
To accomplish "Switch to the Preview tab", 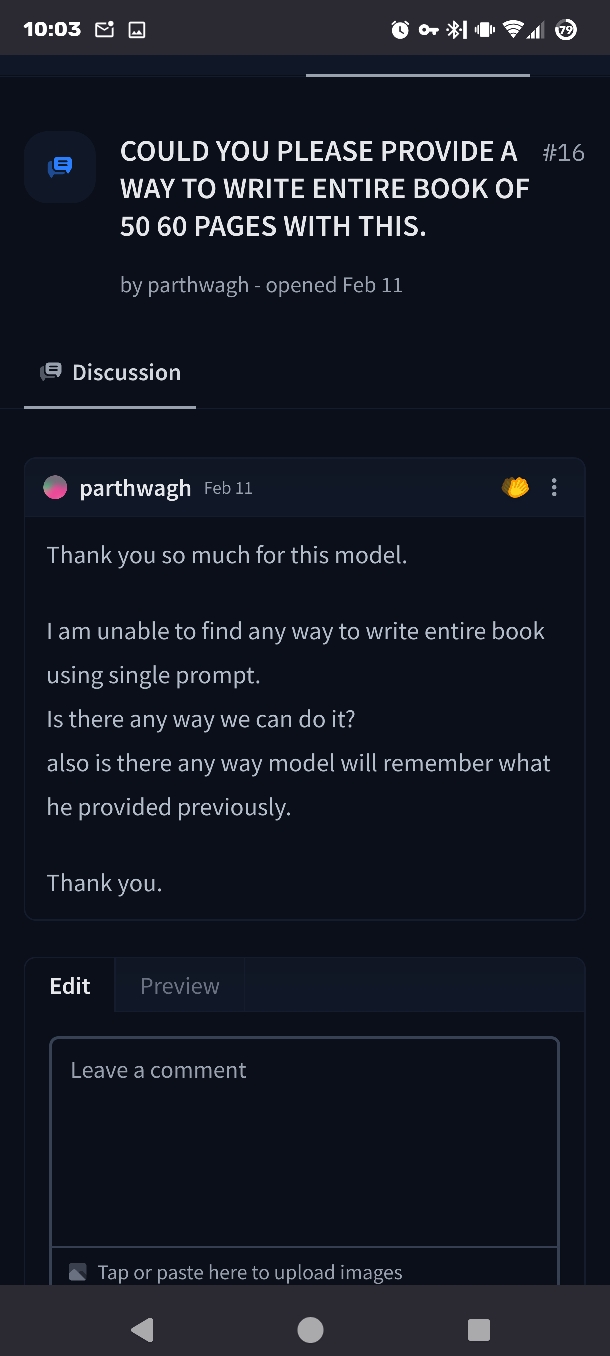I will click(180, 986).
